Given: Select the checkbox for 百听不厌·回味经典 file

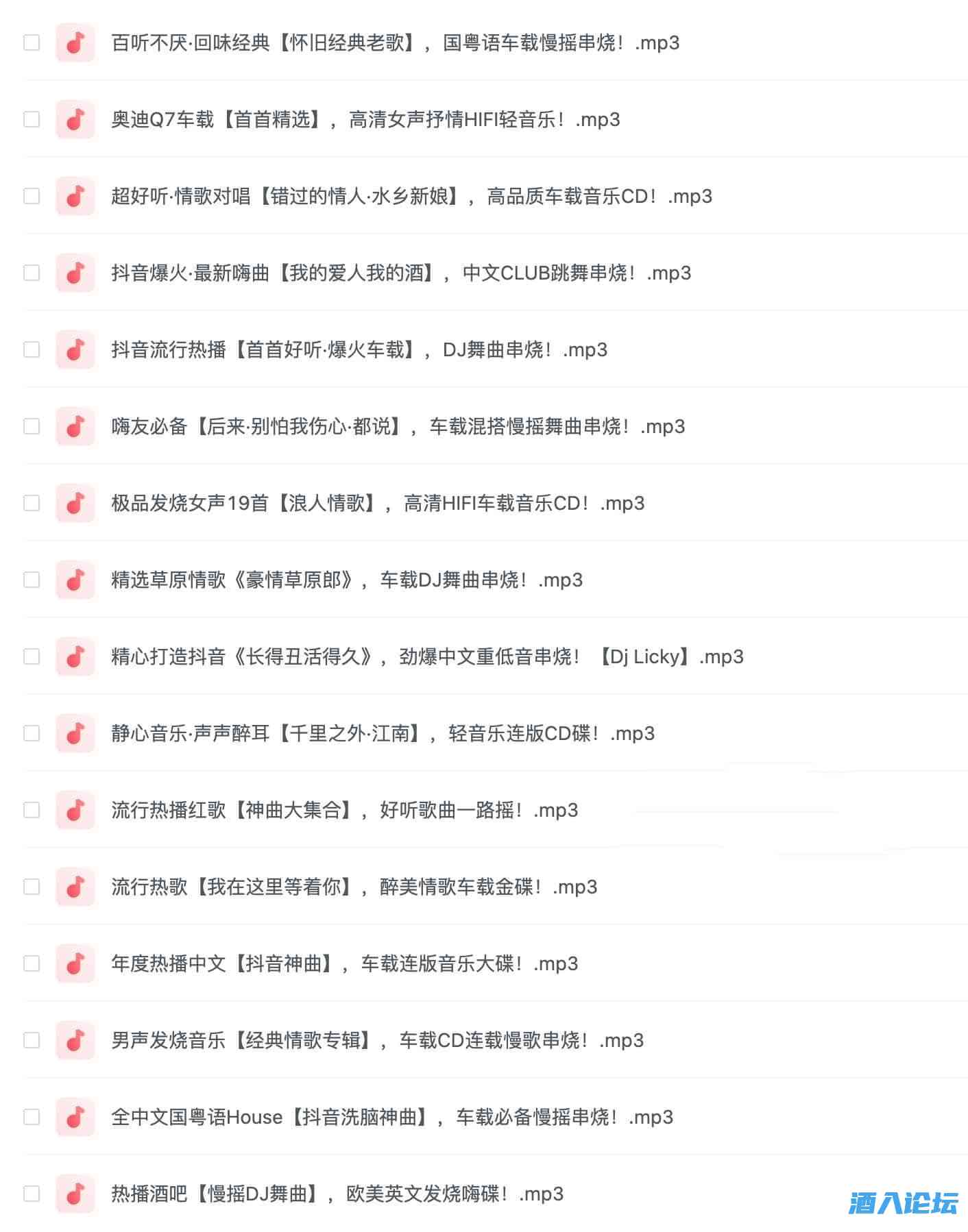Looking at the screenshot, I should tap(32, 42).
